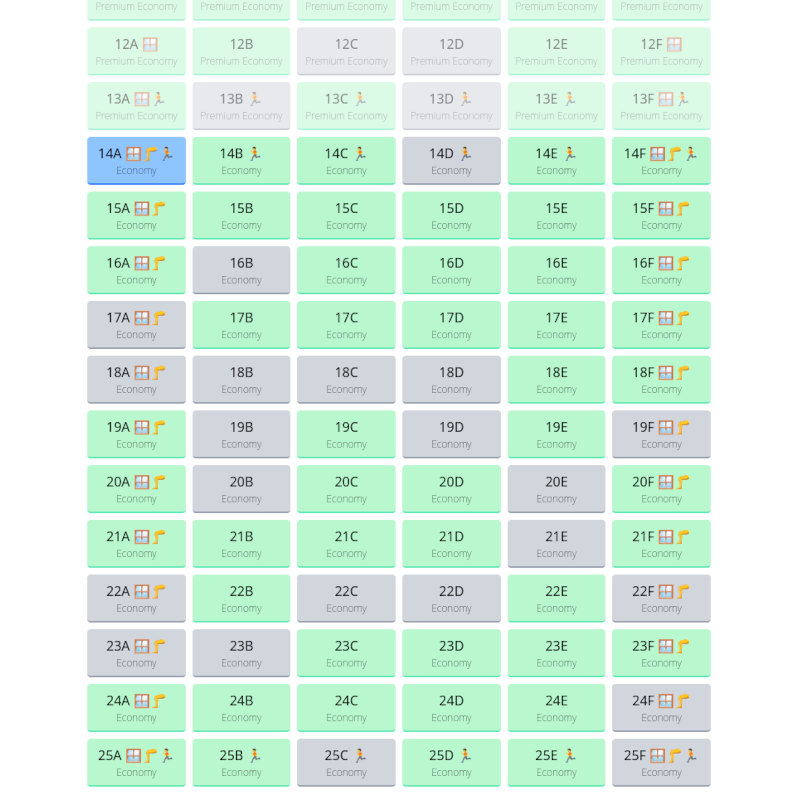
Task: Choose seat 14C in the exit row
Action: 346,160
